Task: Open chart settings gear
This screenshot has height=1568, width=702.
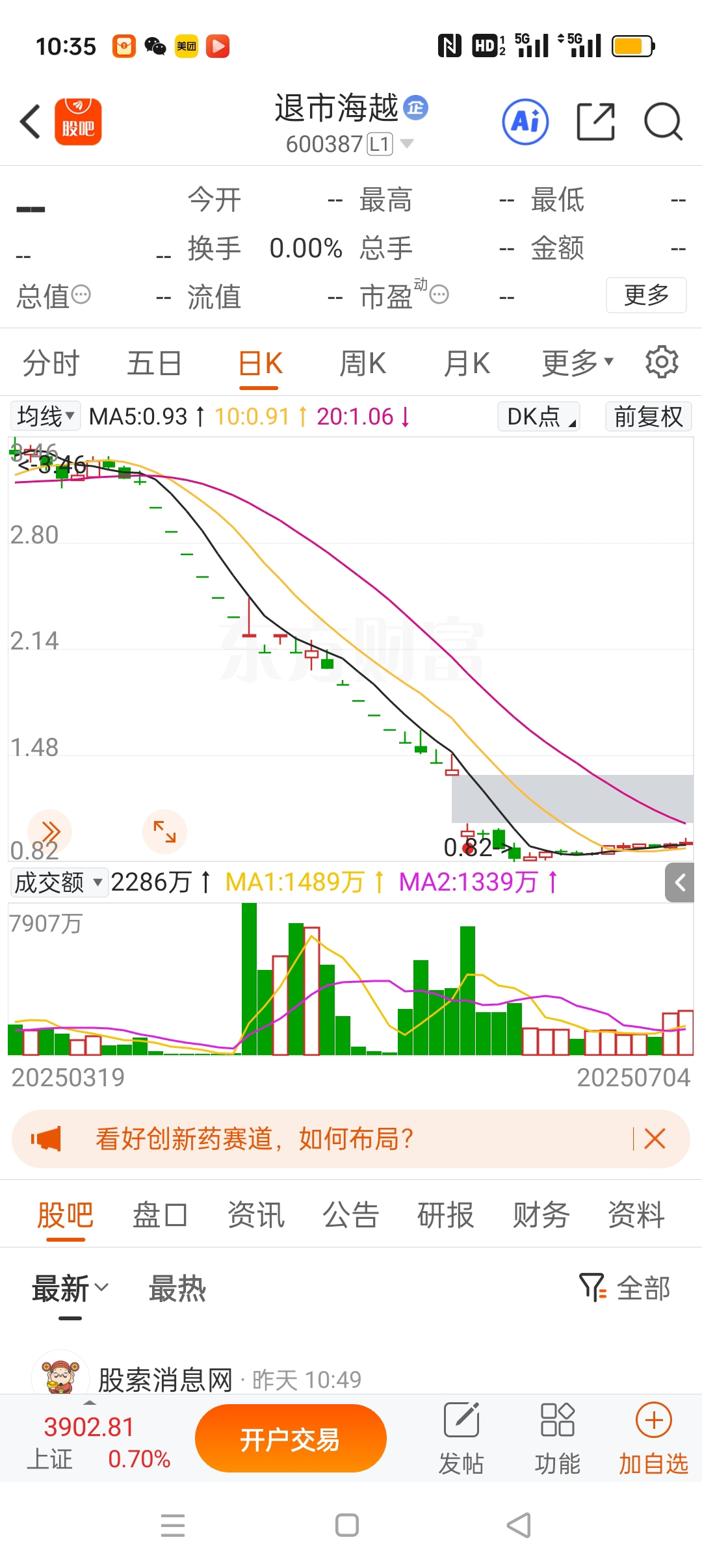Action: coord(662,362)
